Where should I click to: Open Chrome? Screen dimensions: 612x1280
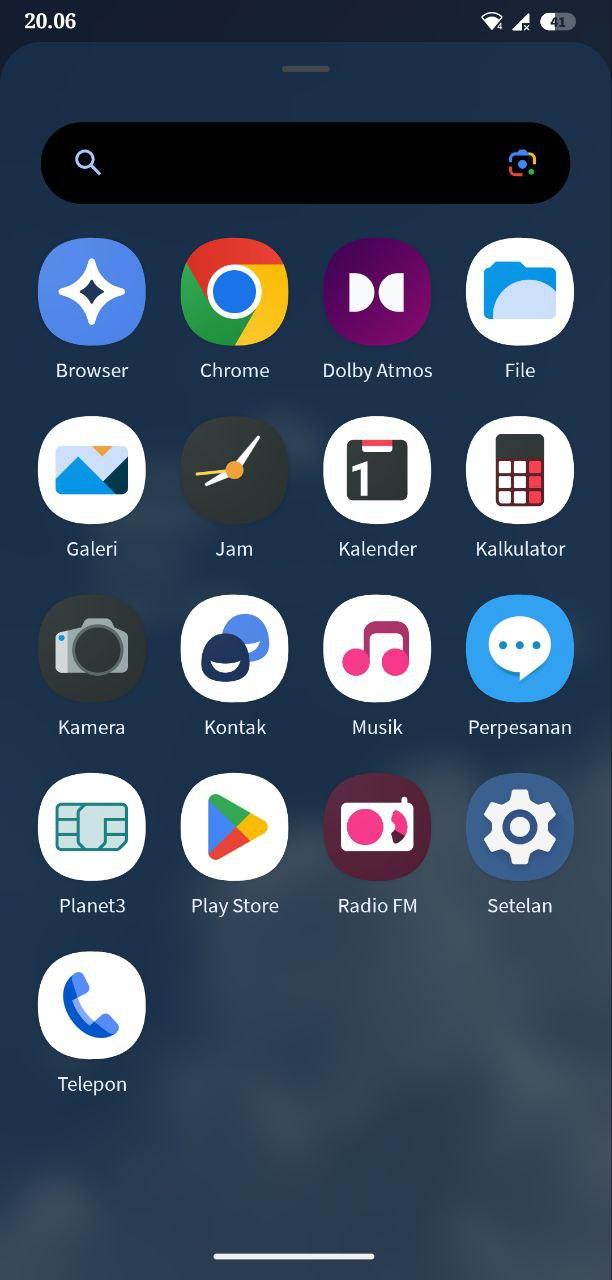[235, 292]
